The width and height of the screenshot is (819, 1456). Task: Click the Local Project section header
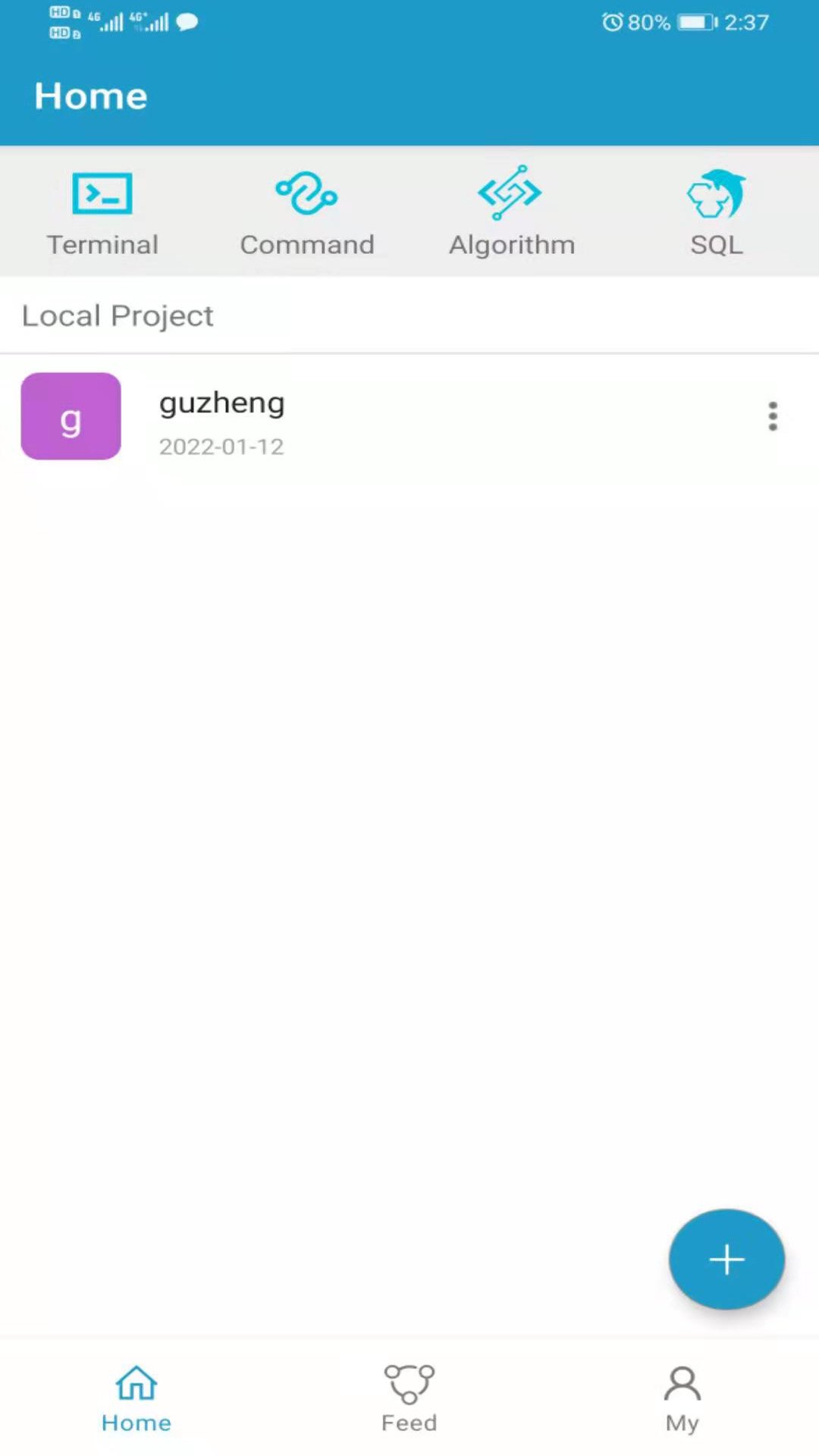coord(118,315)
